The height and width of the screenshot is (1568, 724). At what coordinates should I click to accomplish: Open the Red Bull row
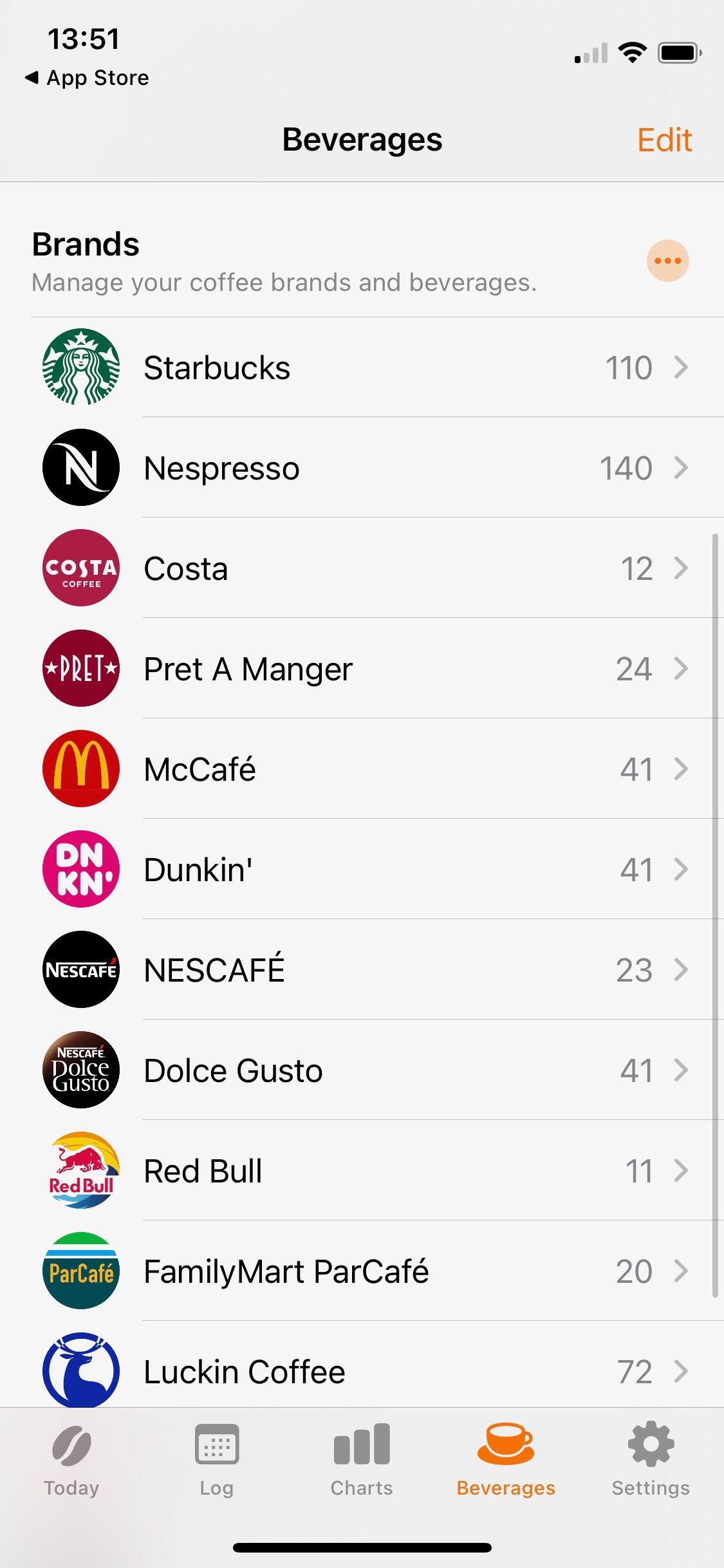[x=362, y=1171]
